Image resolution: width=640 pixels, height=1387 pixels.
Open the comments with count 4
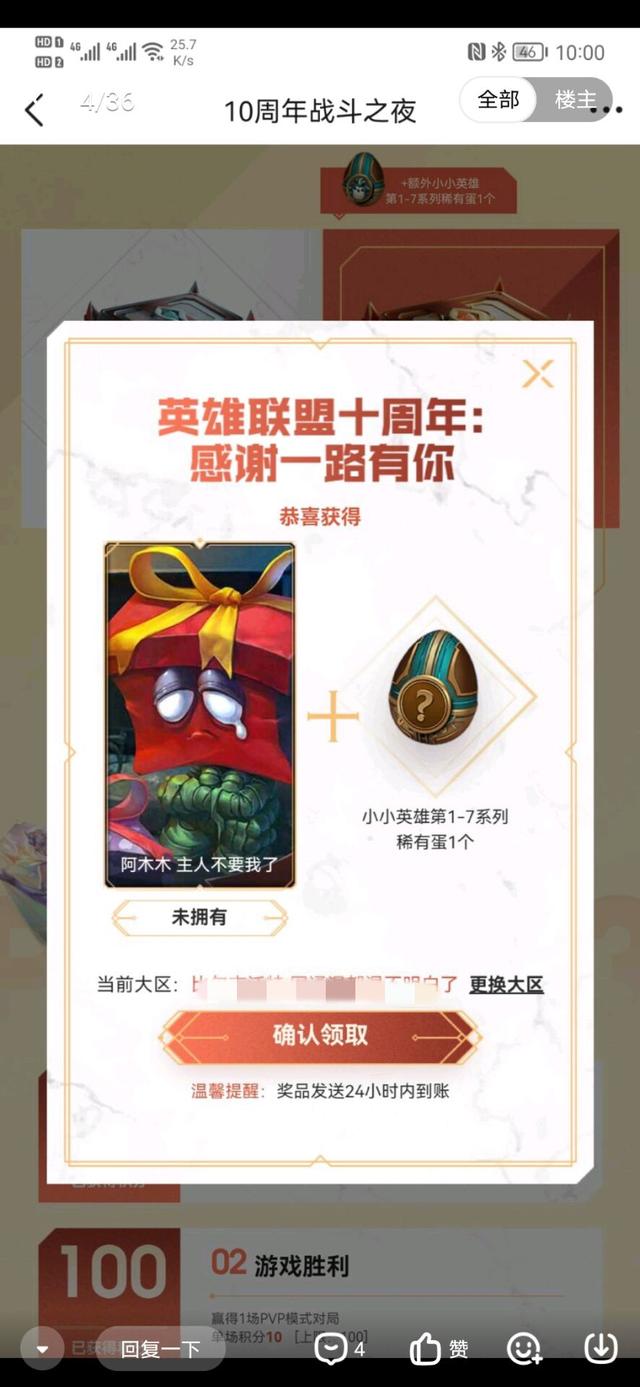point(338,1349)
